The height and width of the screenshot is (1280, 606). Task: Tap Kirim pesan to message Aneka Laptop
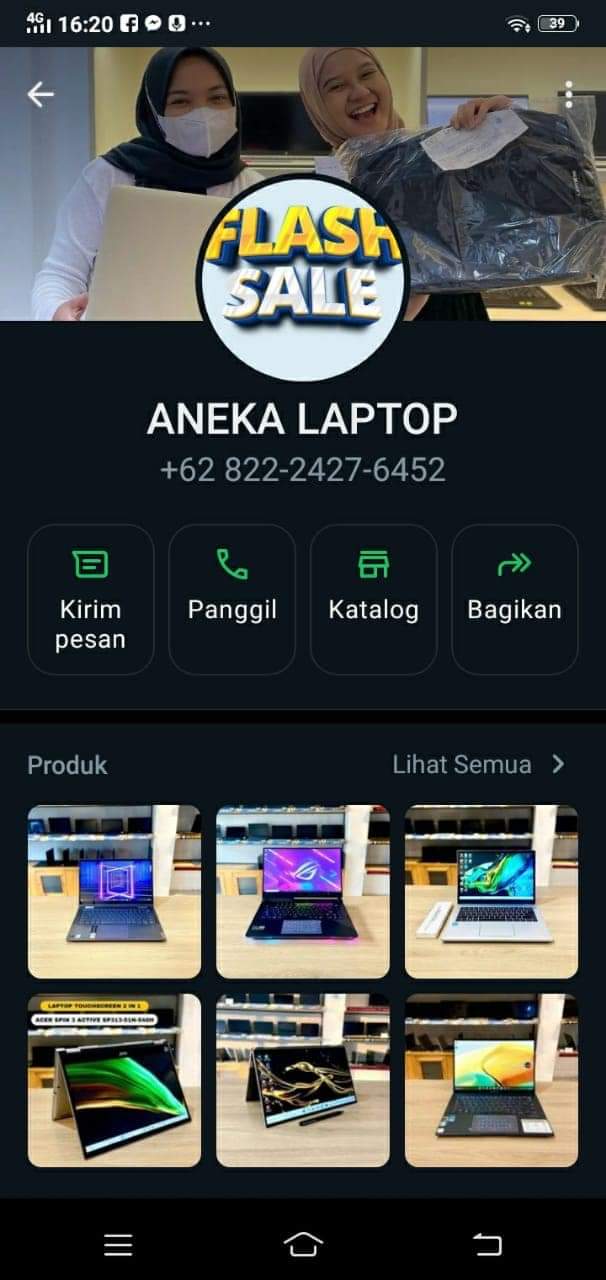pos(91,599)
